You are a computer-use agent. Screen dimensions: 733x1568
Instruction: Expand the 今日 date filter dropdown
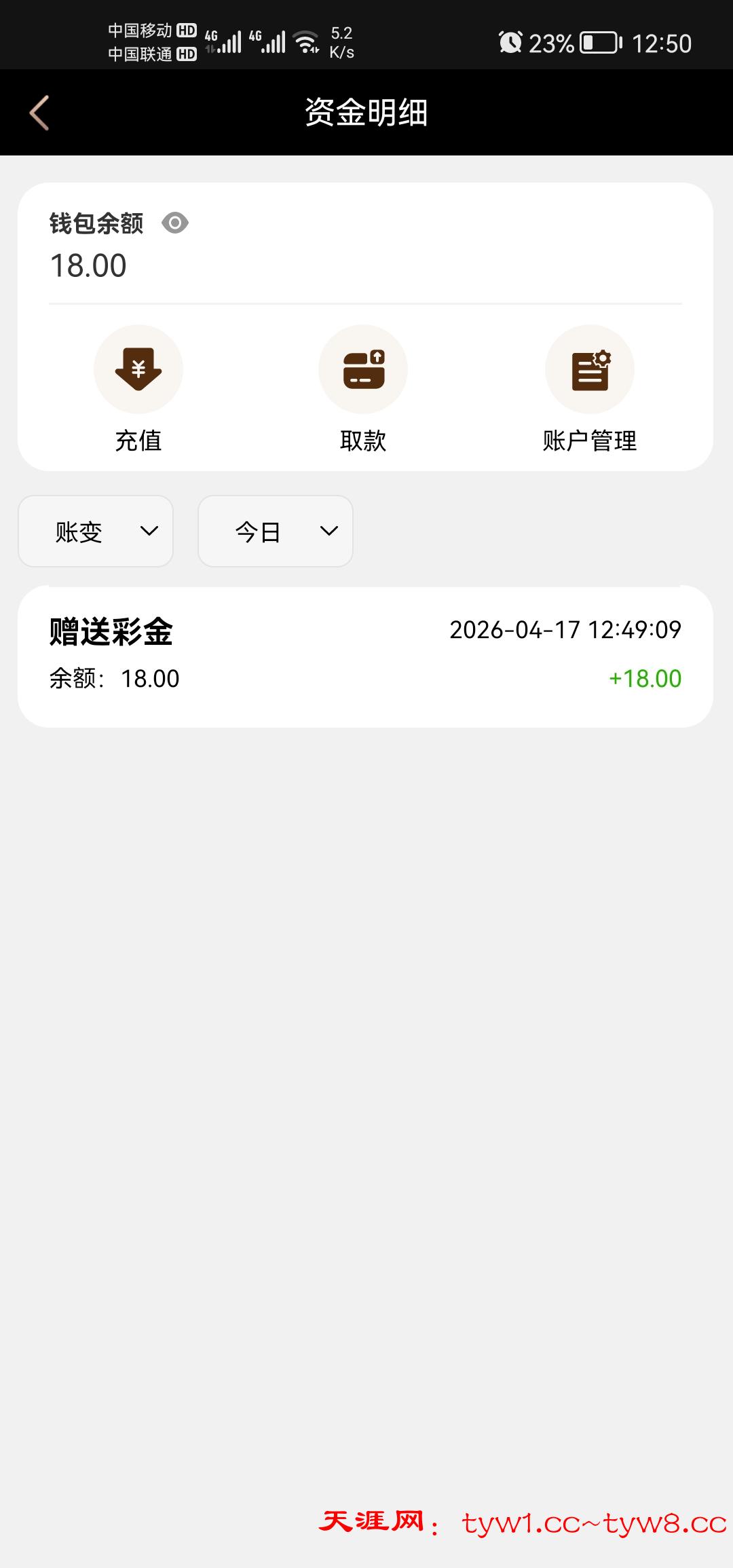(x=276, y=531)
